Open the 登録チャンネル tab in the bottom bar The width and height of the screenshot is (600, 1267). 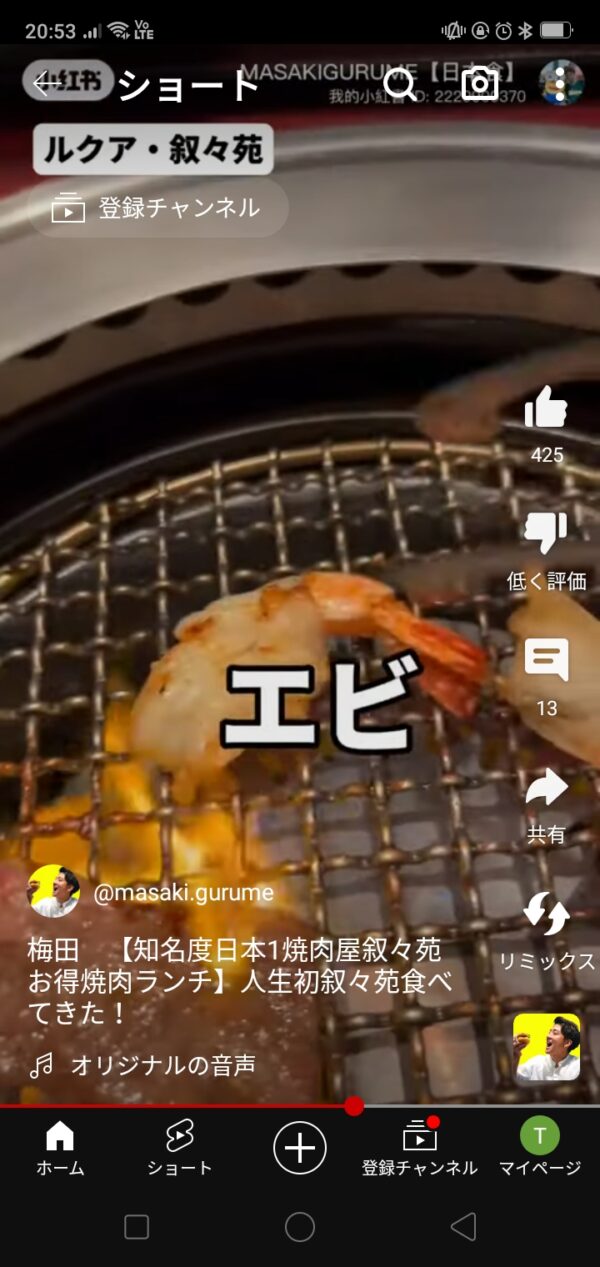pos(420,1148)
